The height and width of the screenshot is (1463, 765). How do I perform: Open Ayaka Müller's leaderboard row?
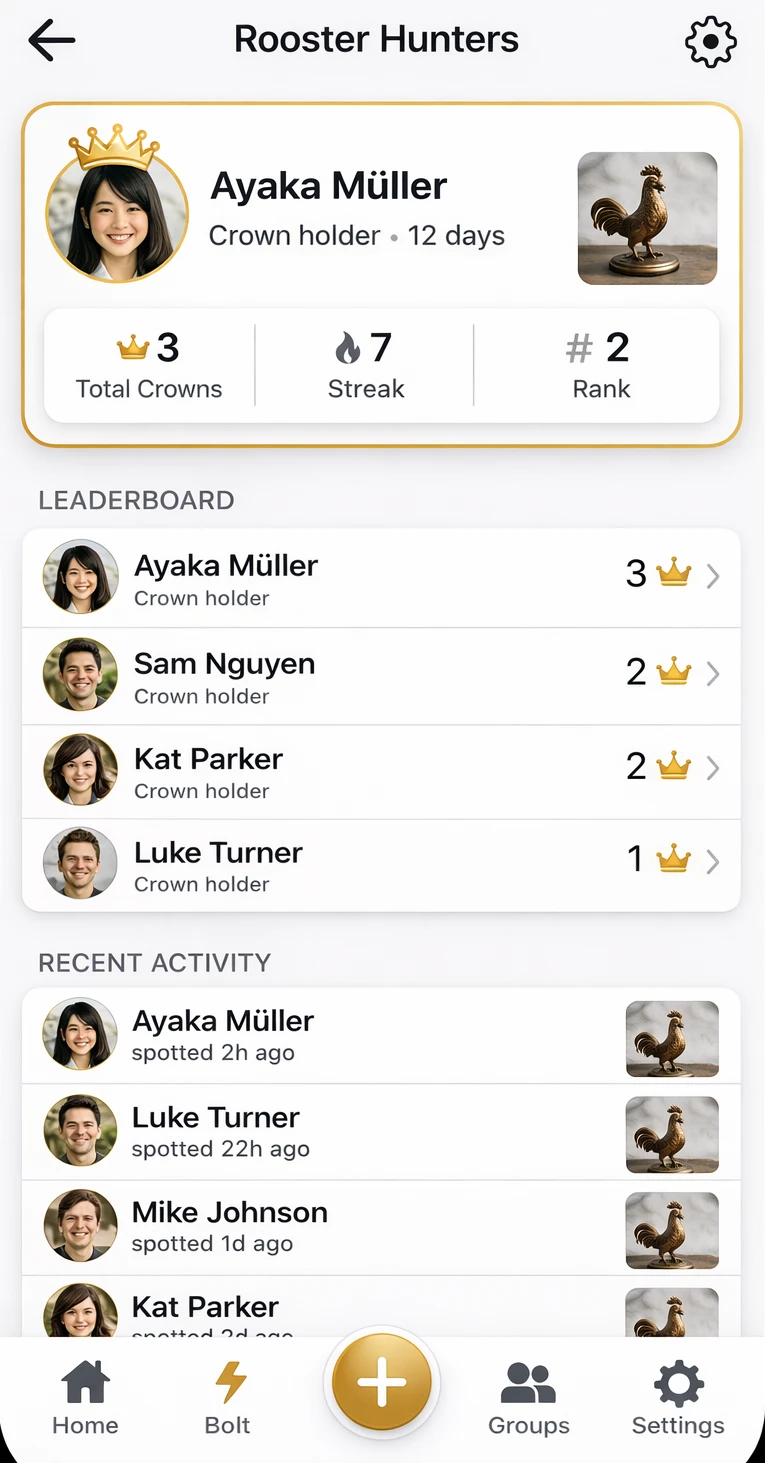click(x=381, y=578)
